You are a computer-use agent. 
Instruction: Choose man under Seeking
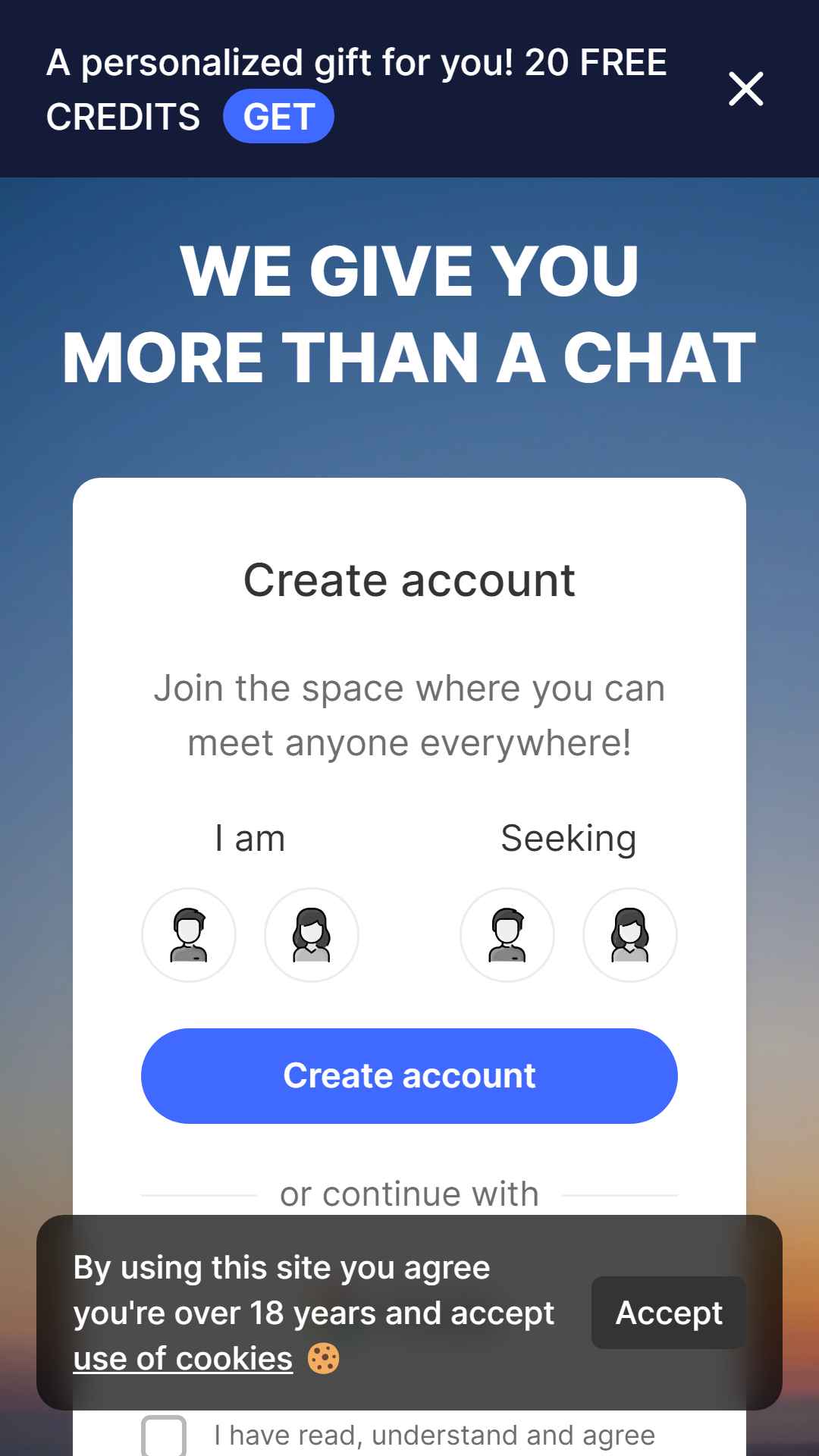point(507,935)
